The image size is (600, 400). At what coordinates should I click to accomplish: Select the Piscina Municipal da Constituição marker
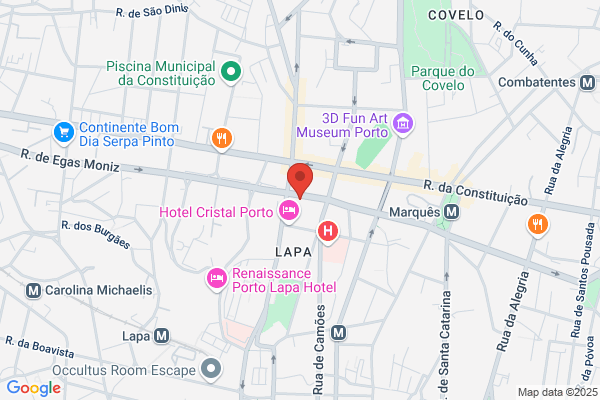point(231,72)
